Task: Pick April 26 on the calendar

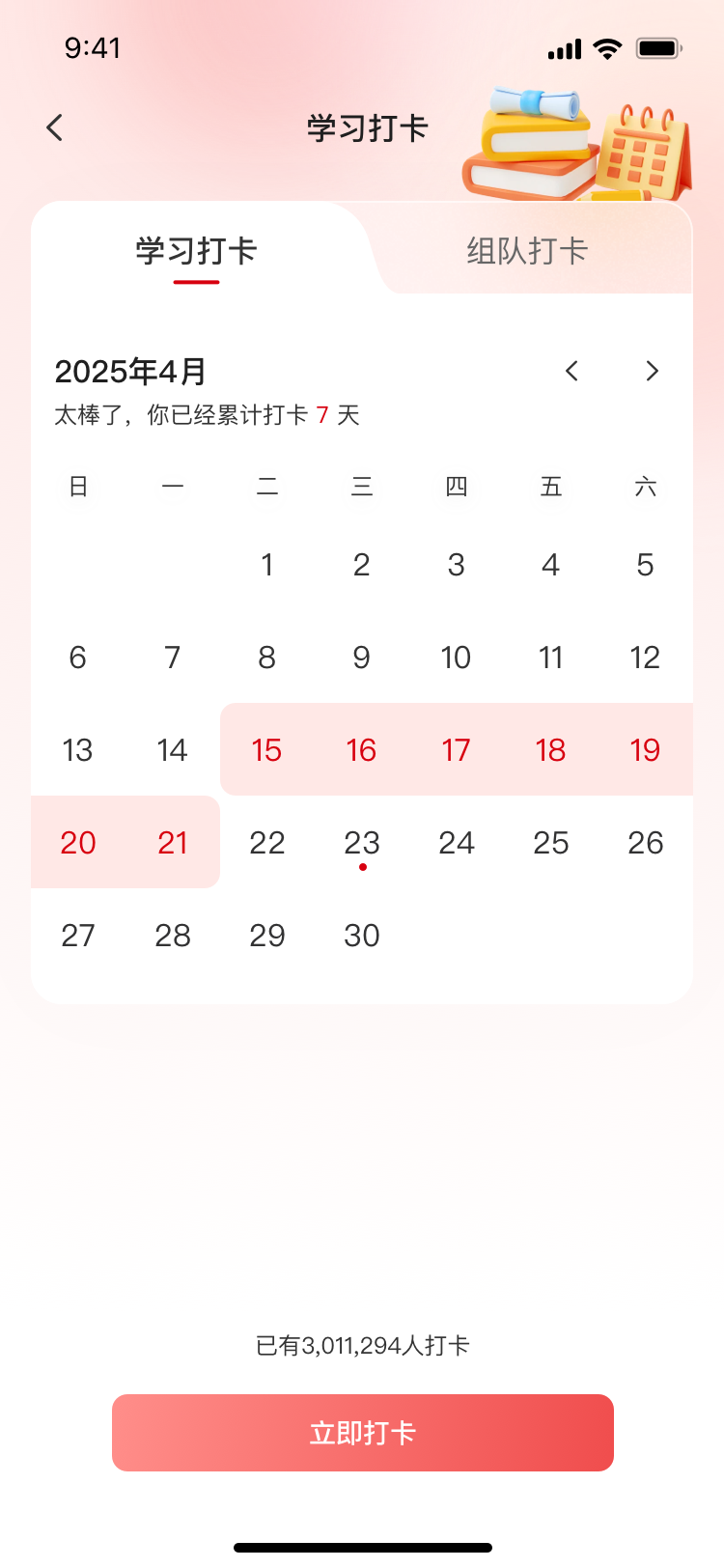Action: (x=646, y=843)
